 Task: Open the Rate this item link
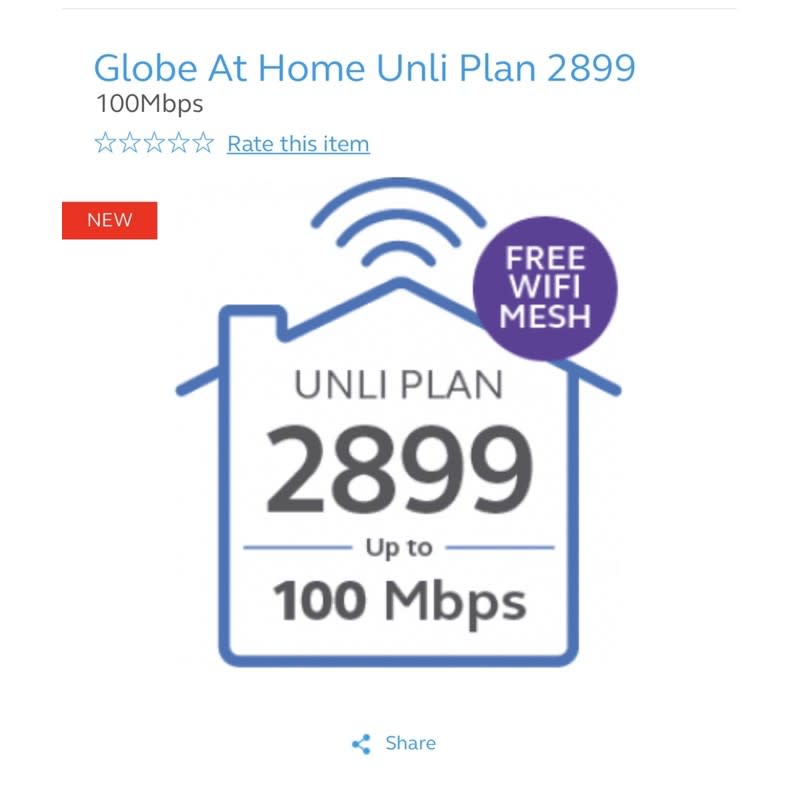298,144
